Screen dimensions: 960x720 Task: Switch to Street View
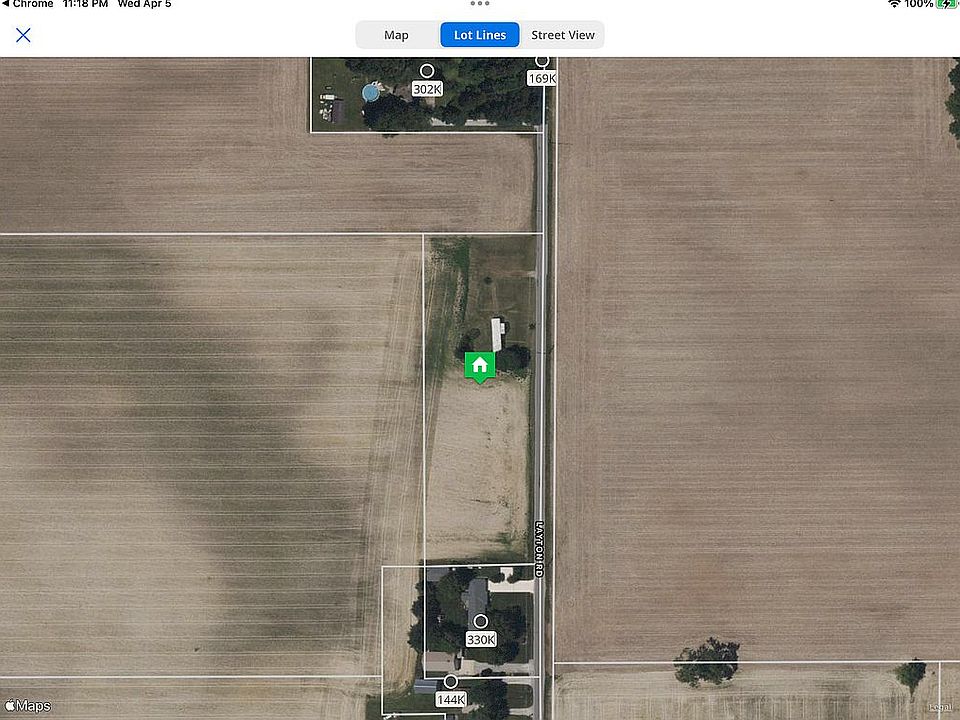point(562,35)
